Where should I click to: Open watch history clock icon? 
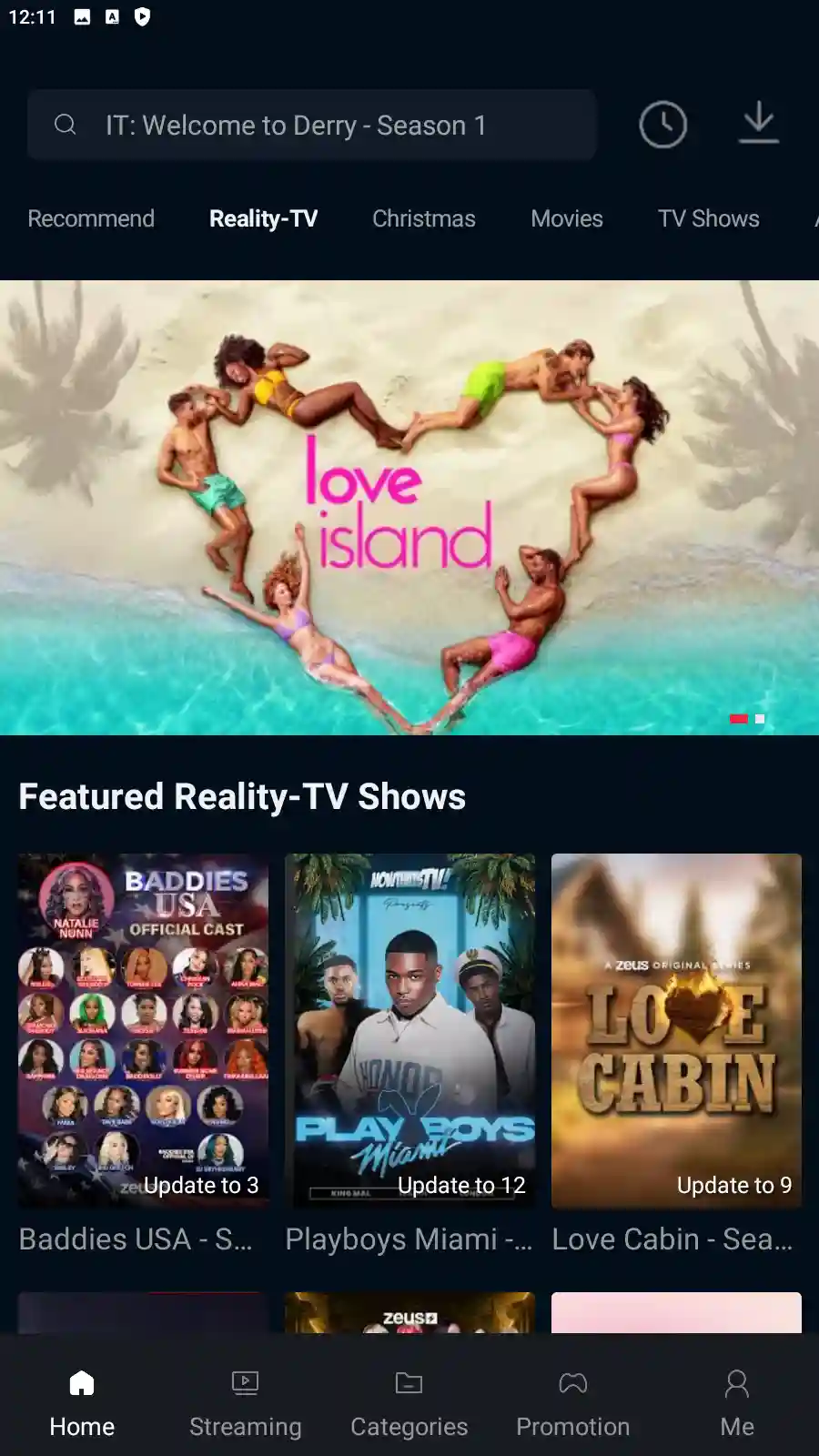(x=662, y=125)
